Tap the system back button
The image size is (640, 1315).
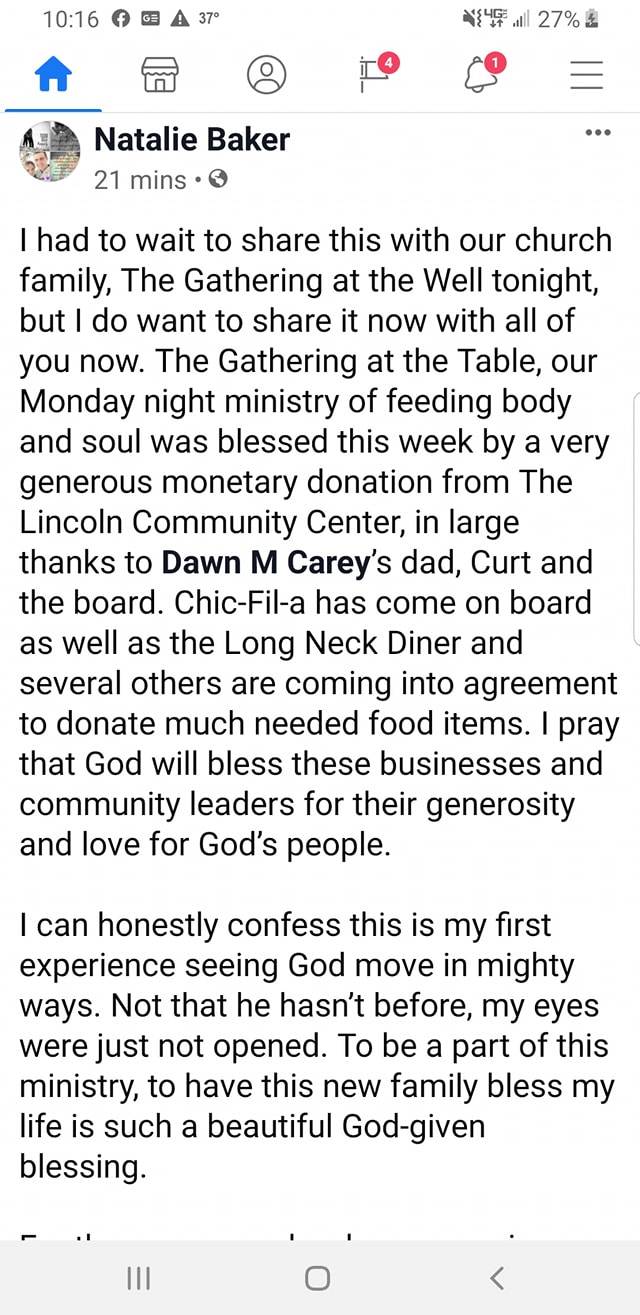point(497,1277)
